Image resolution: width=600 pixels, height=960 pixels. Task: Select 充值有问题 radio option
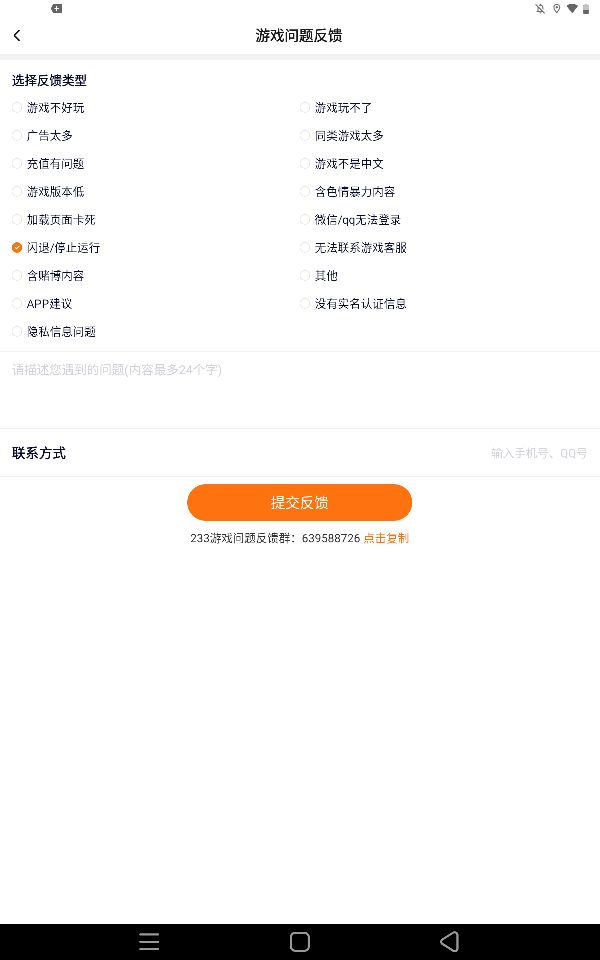(x=48, y=164)
